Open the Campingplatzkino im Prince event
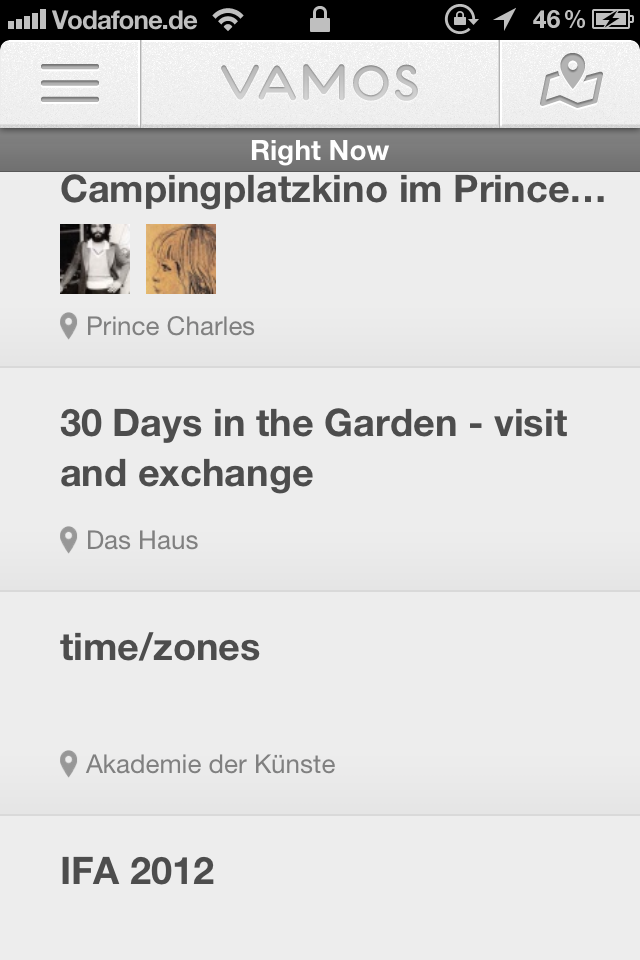 click(332, 190)
